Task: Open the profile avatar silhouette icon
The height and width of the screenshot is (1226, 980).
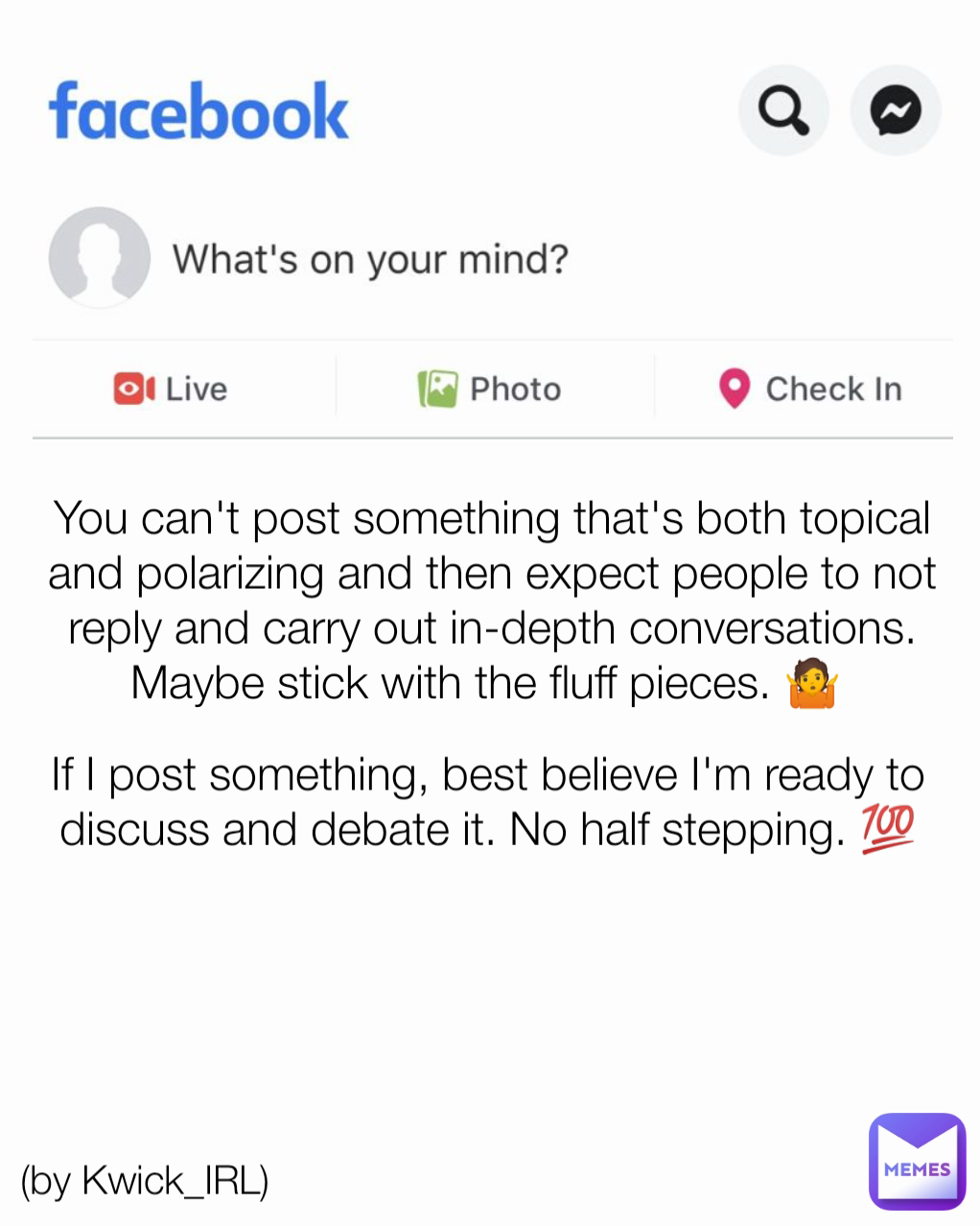Action: (x=100, y=257)
